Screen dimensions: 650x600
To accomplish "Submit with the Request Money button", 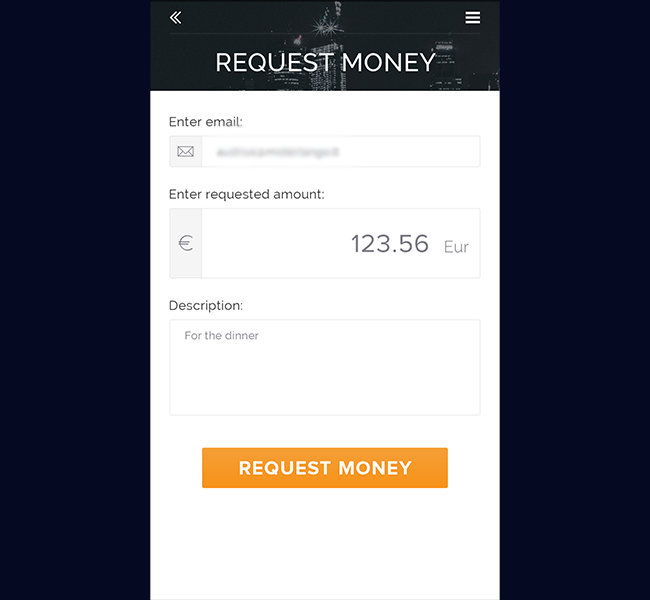I will click(324, 468).
